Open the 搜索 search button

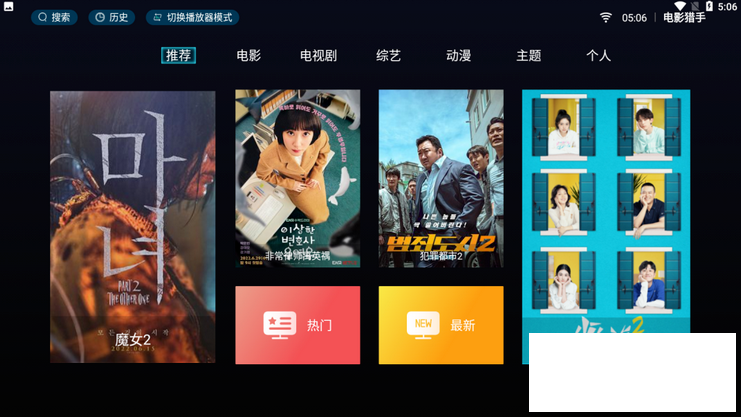54,17
